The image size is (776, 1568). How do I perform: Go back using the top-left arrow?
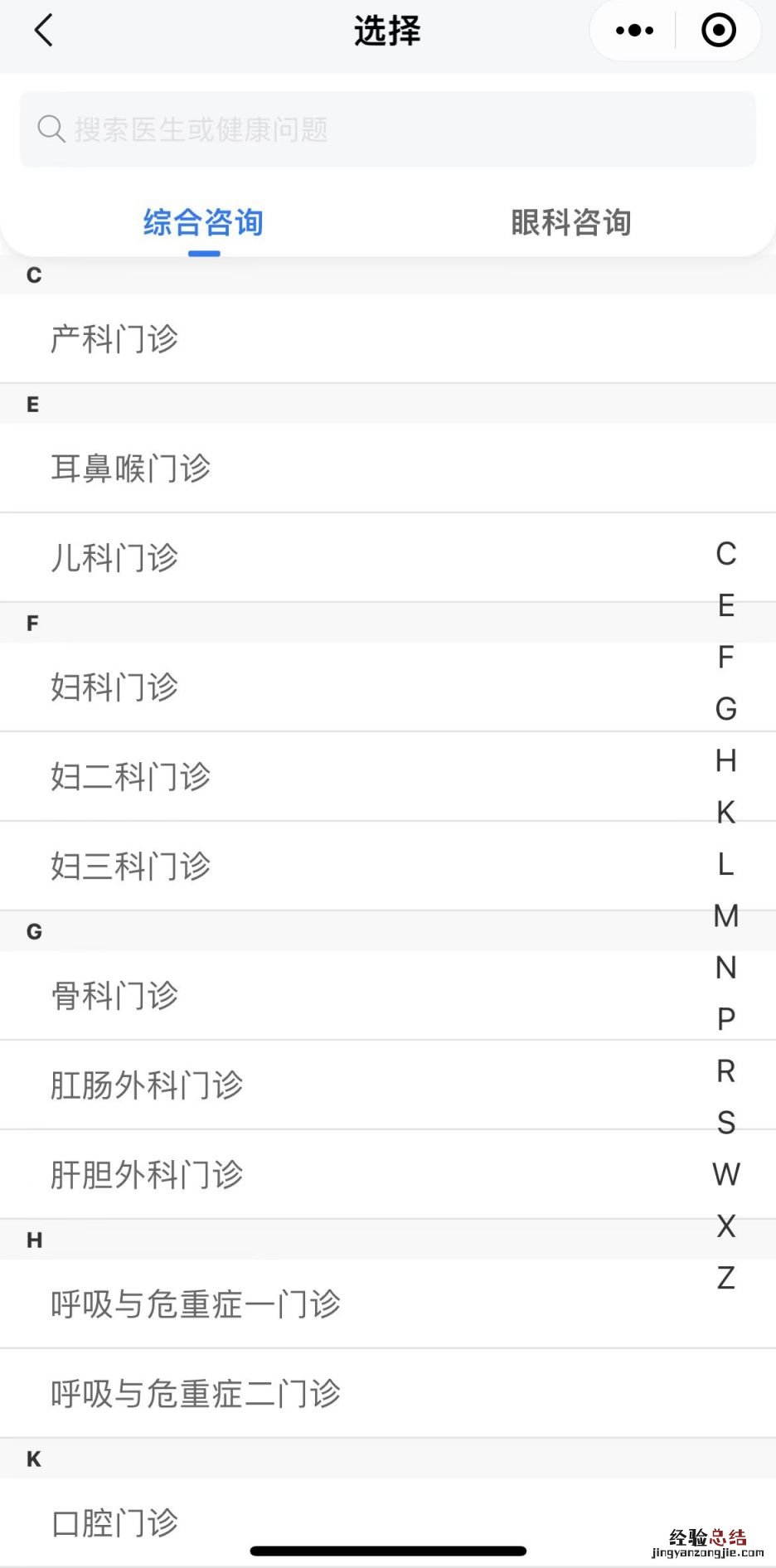click(44, 31)
